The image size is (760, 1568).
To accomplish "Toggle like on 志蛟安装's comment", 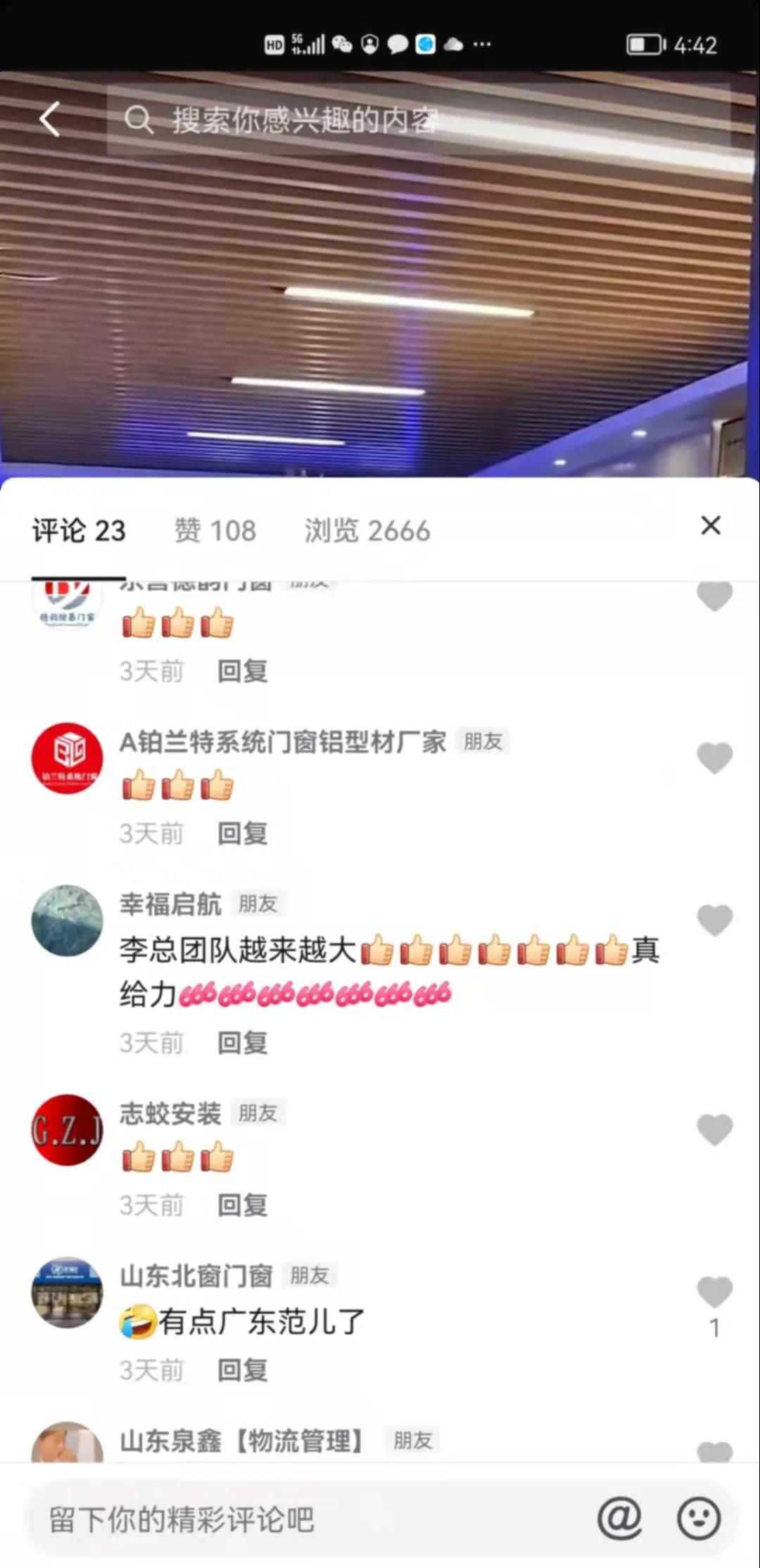I will pos(715,1129).
